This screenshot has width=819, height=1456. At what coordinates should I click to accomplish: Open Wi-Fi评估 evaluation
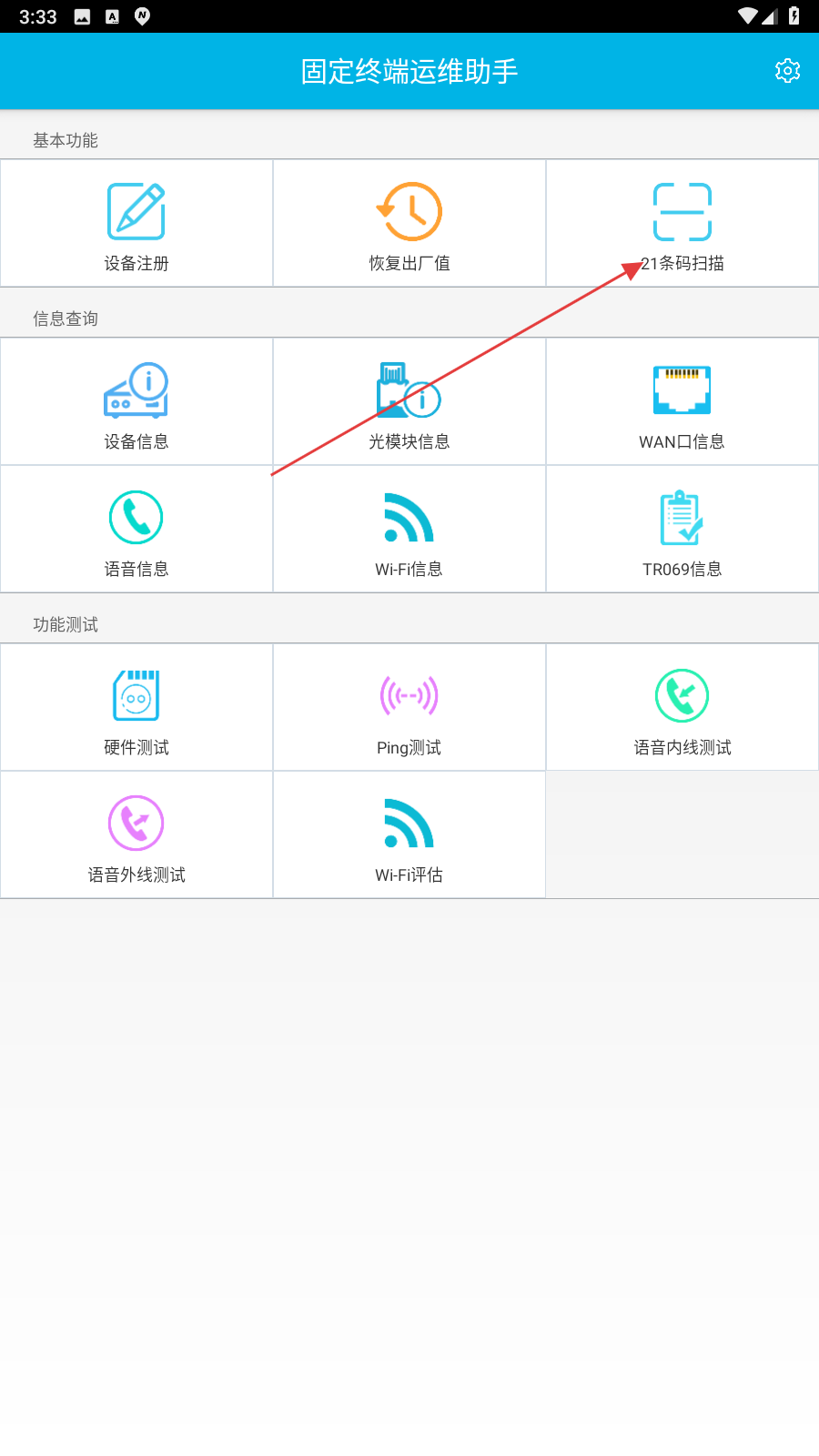coord(409,835)
